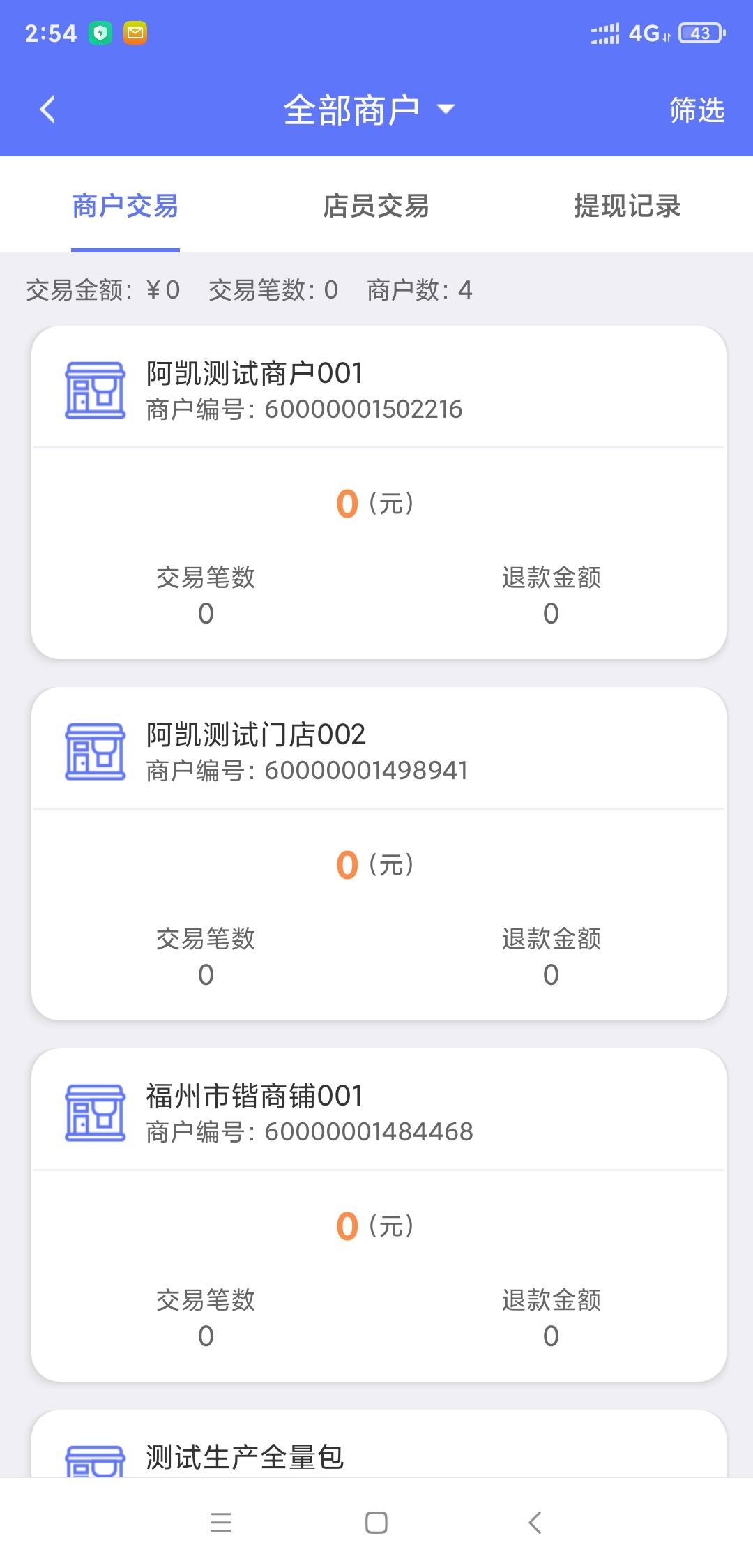Screen dimensions: 753x1568
Task: Switch to the 提现记录 tab
Action: [x=626, y=206]
